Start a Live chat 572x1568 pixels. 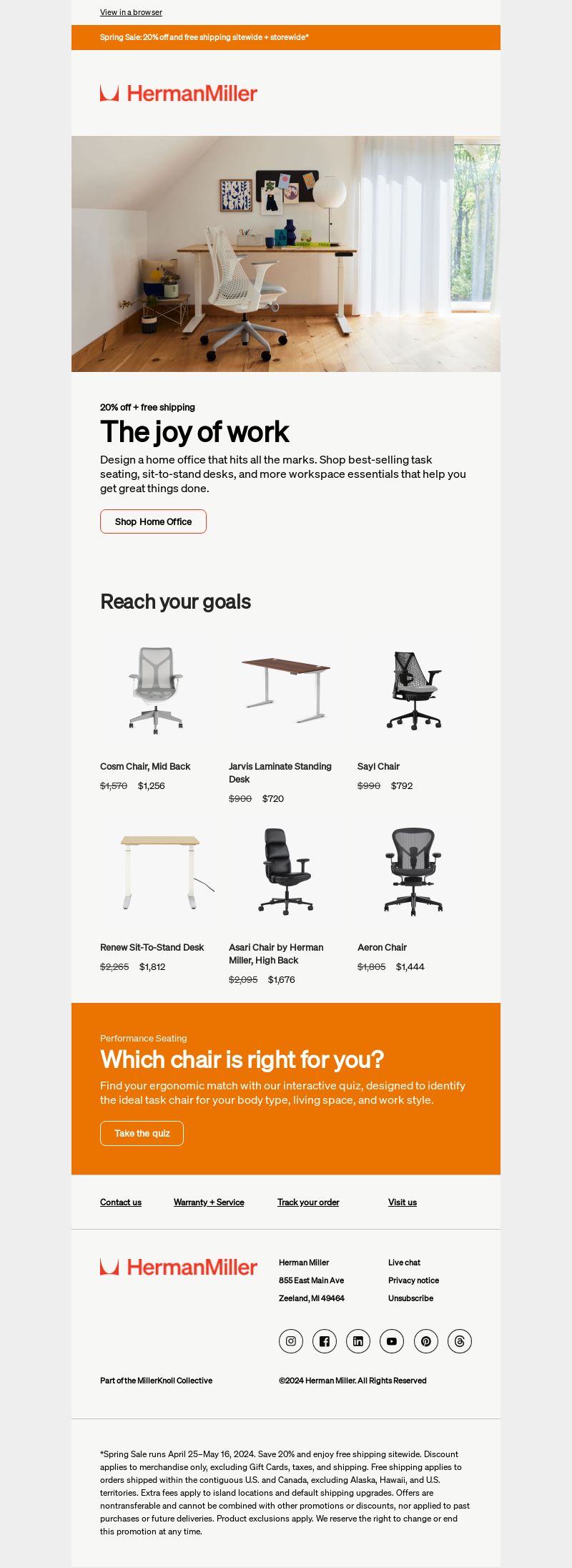pyautogui.click(x=404, y=1263)
